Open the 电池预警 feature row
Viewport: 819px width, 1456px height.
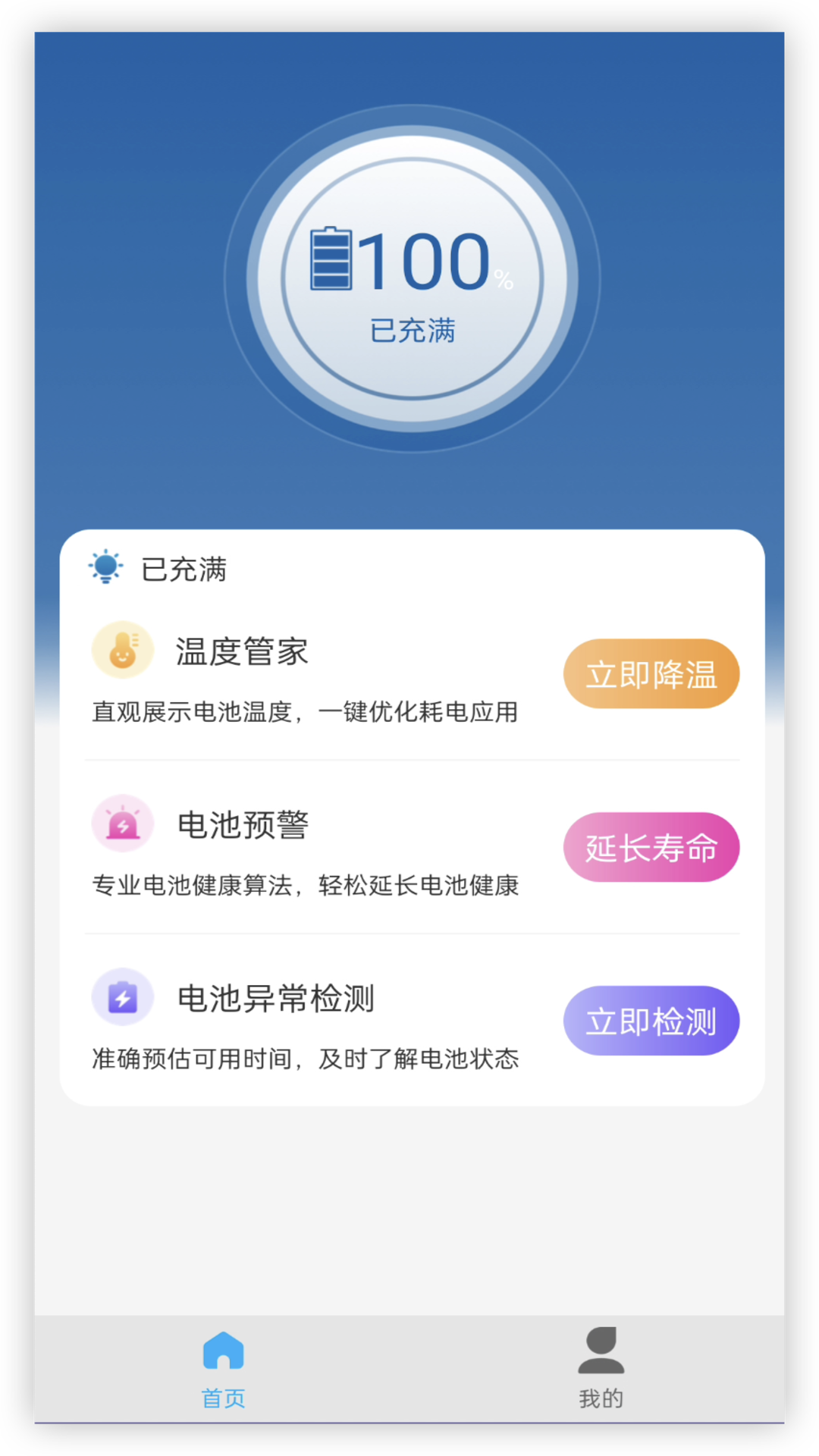(243, 824)
